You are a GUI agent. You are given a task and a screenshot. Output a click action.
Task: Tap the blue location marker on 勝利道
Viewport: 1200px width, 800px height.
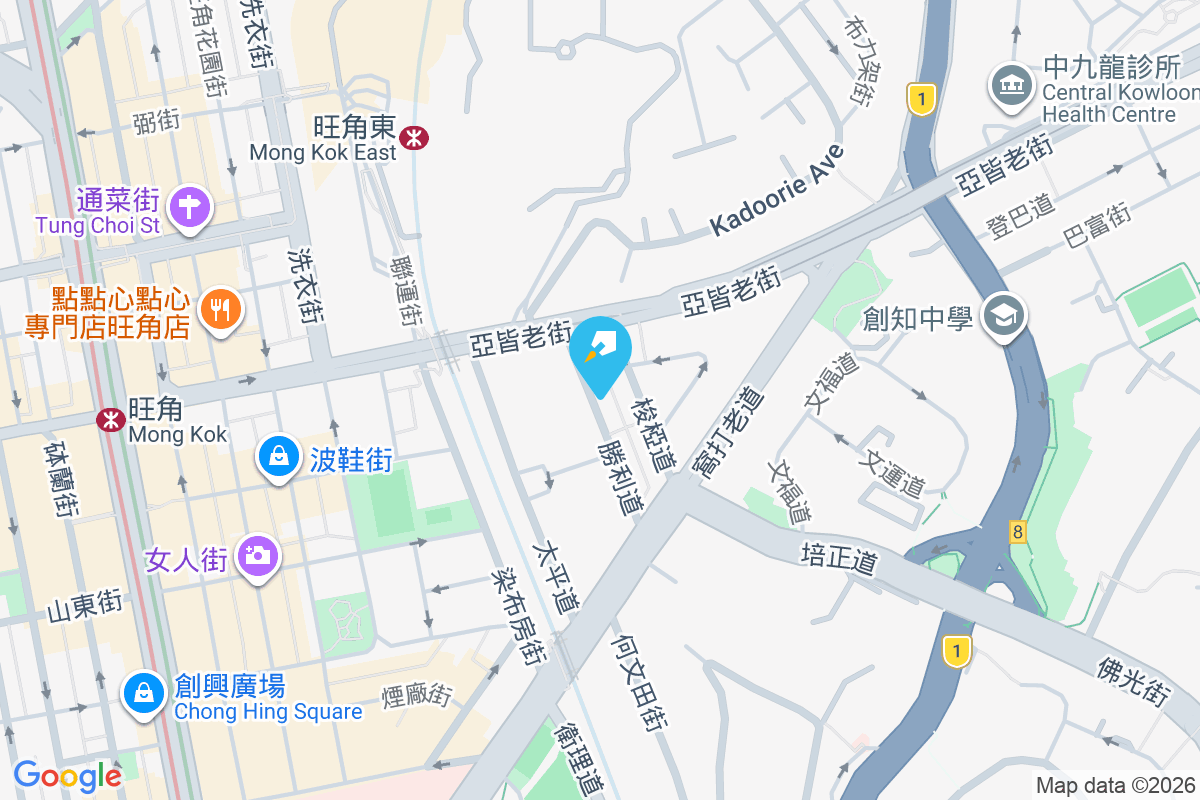pyautogui.click(x=601, y=352)
